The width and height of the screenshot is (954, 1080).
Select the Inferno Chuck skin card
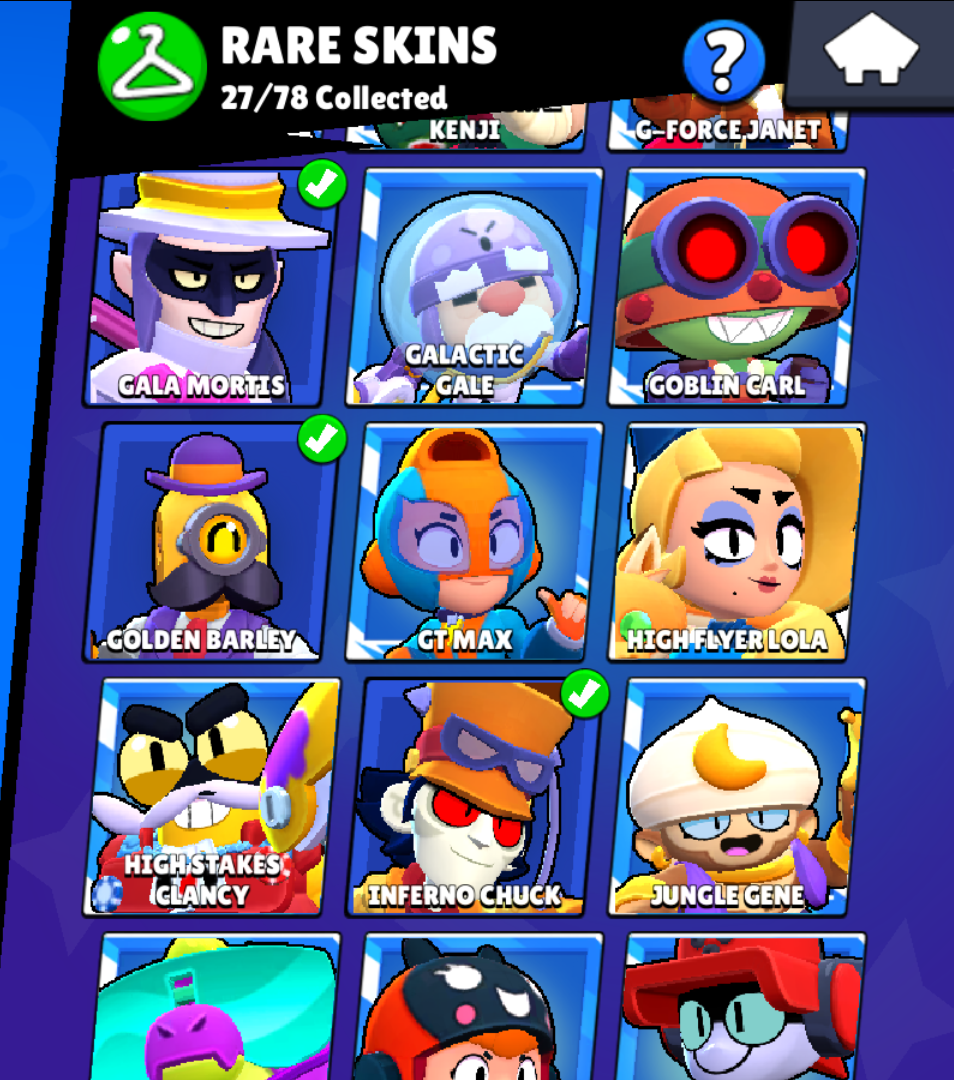pos(474,797)
